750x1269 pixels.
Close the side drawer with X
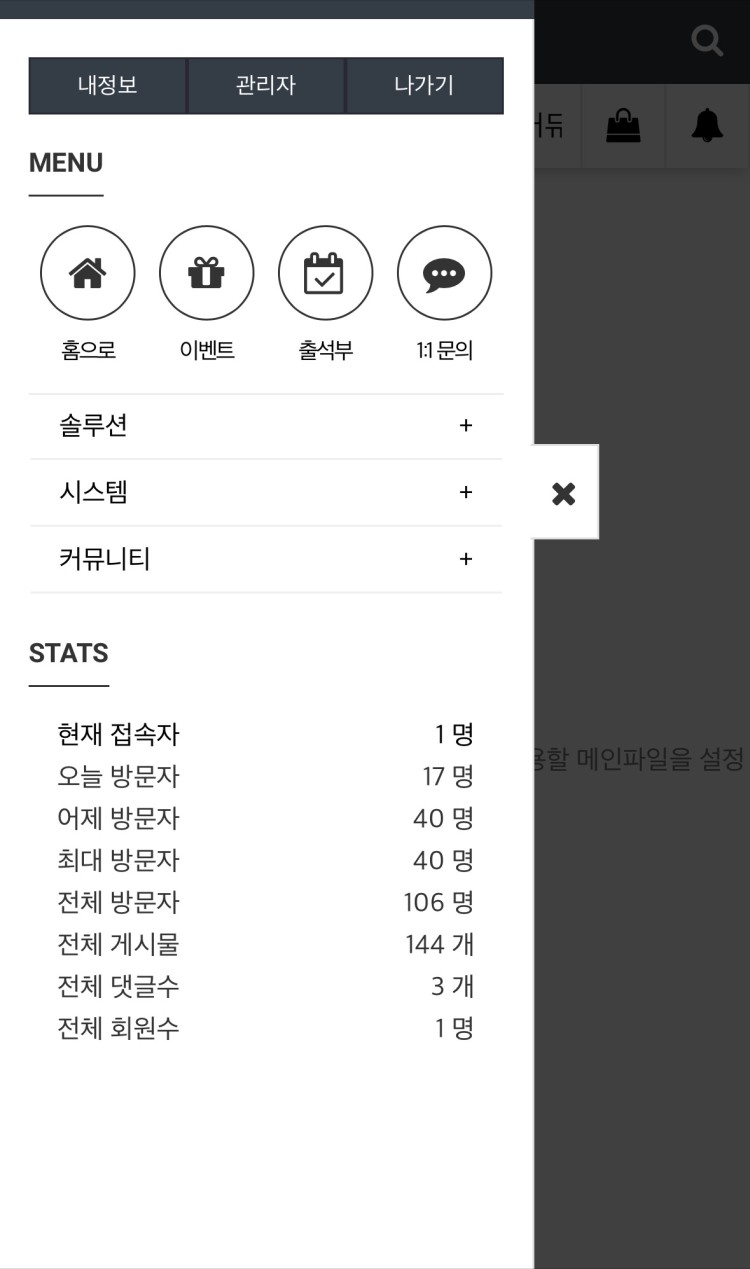(x=564, y=492)
